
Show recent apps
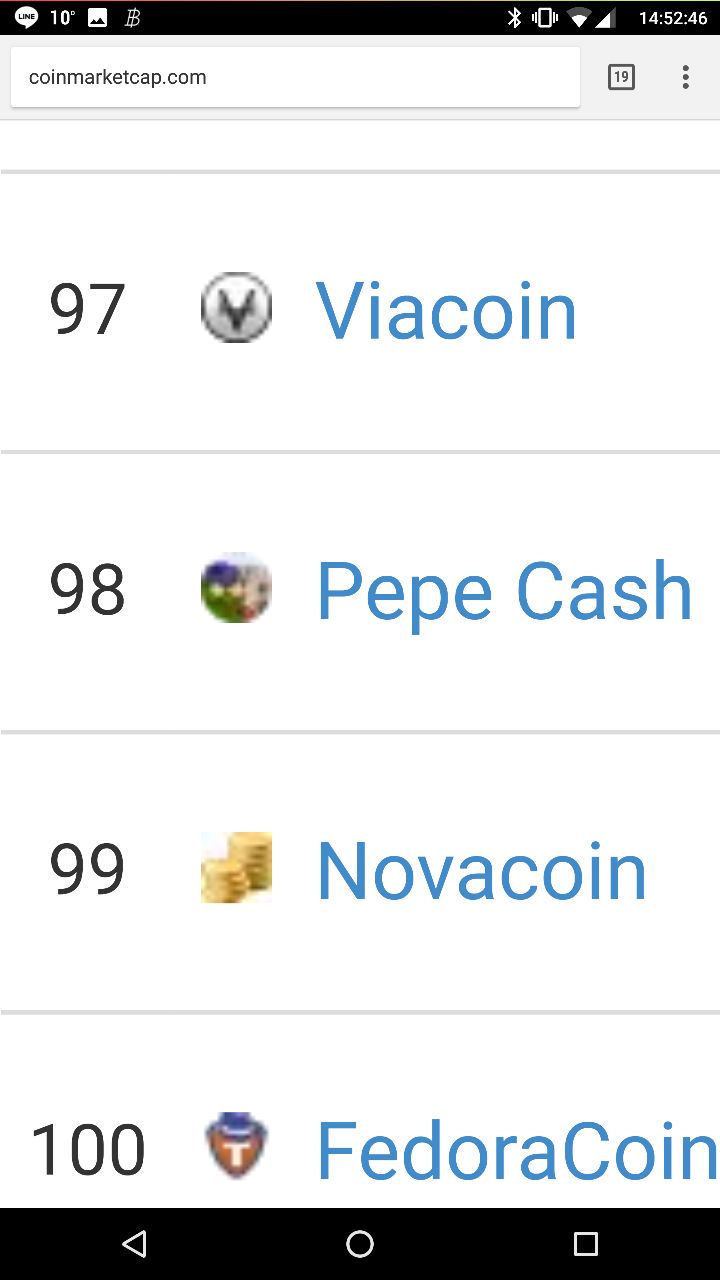[x=586, y=1243]
